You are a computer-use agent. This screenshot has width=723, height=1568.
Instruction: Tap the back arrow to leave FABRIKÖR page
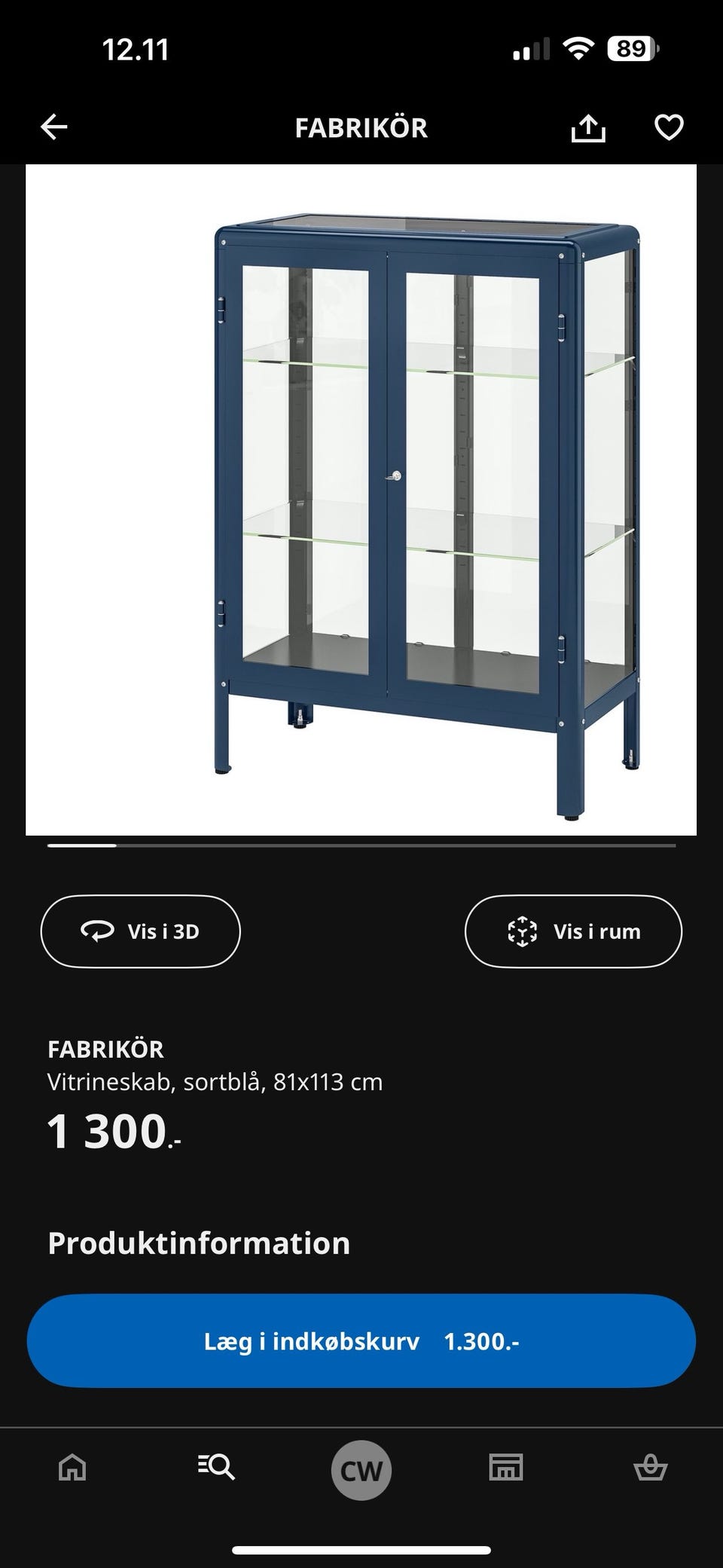tap(53, 127)
